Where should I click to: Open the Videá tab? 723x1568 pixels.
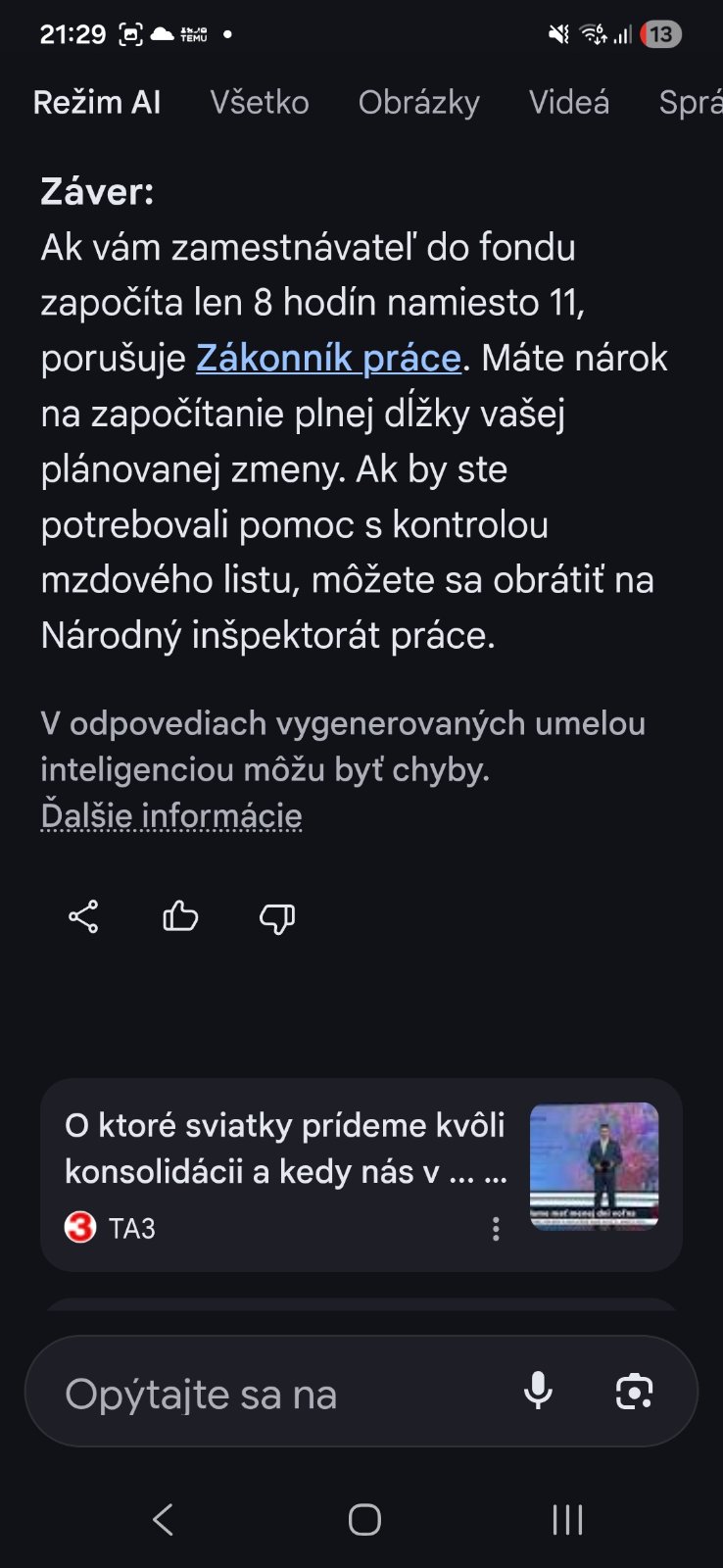pos(569,102)
